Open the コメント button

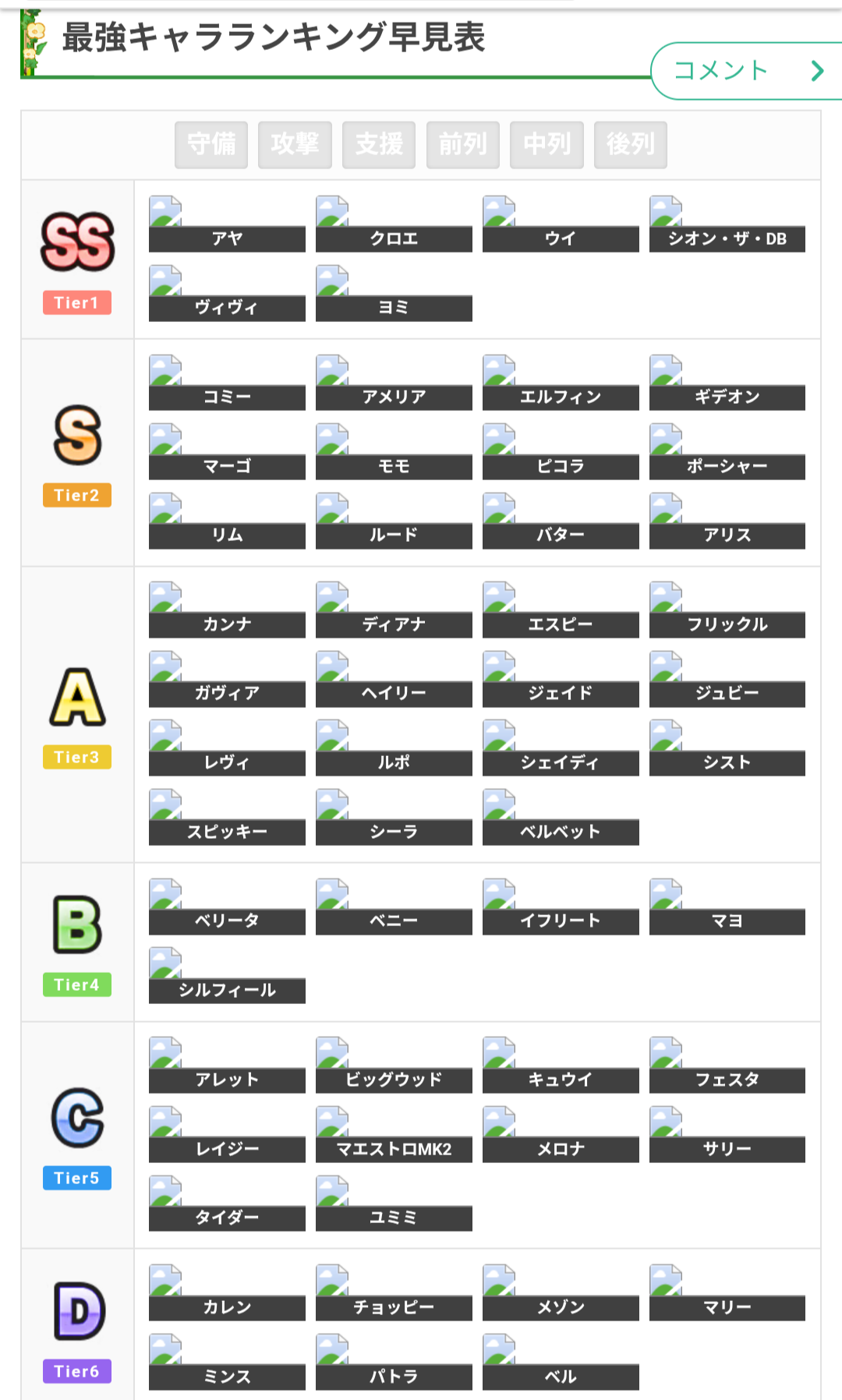(x=746, y=71)
